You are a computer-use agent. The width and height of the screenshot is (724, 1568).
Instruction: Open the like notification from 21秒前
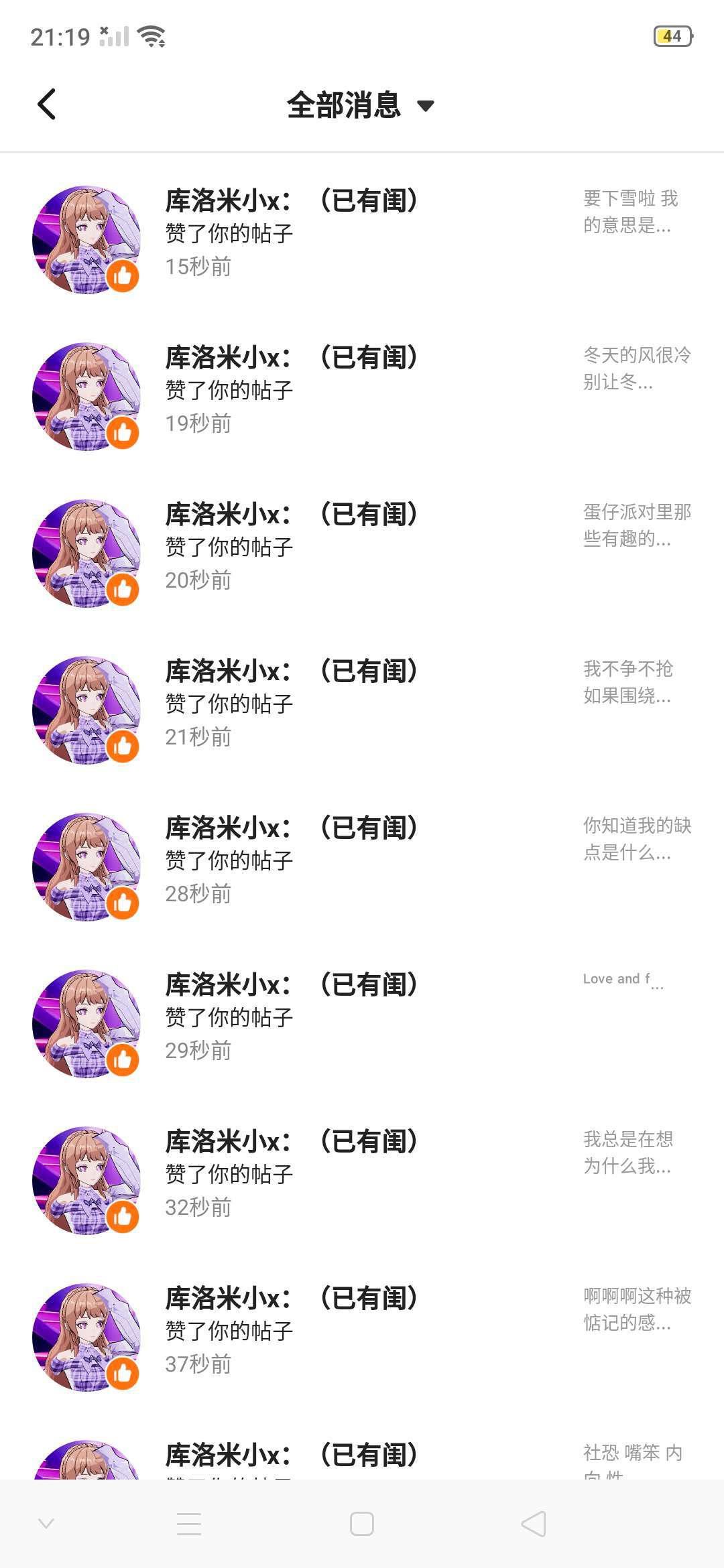pyautogui.click(x=362, y=704)
